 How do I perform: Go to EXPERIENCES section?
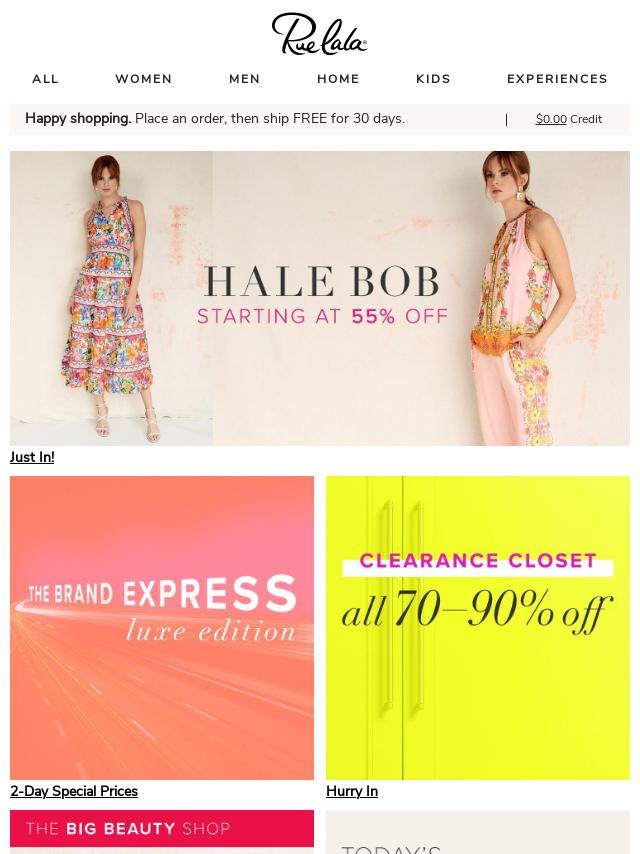point(557,79)
